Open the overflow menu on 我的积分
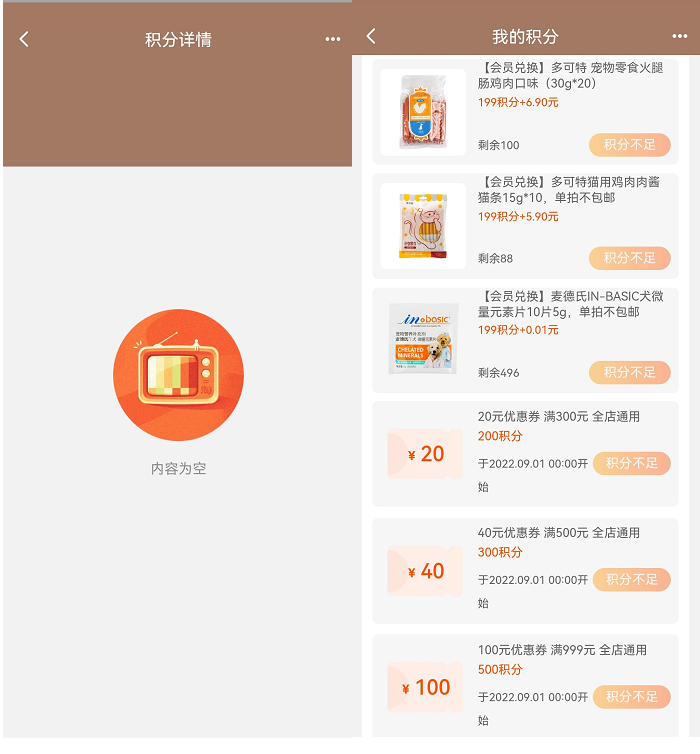700x754 pixels. click(x=680, y=36)
